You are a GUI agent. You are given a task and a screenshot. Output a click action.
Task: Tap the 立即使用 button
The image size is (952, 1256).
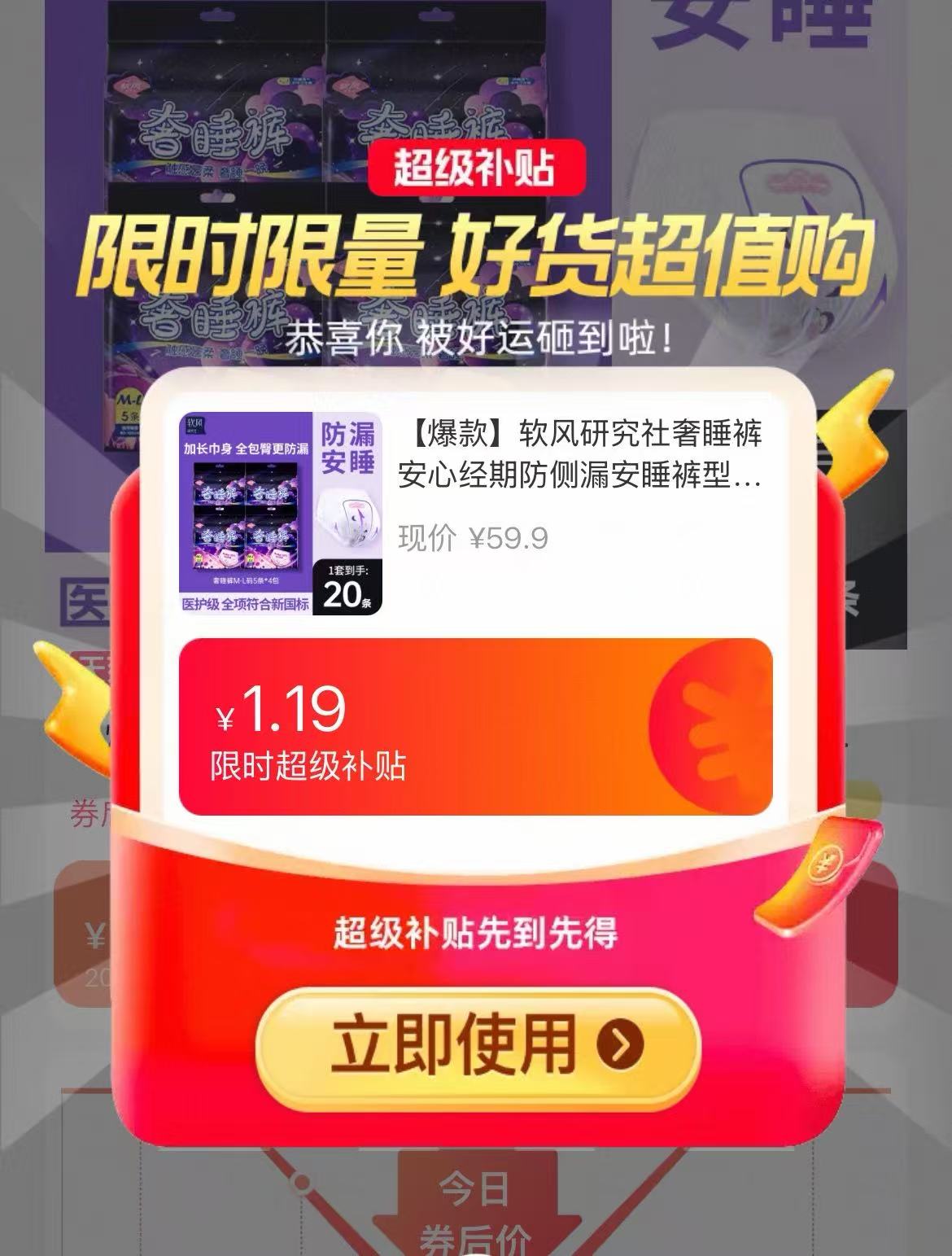pos(478,1044)
